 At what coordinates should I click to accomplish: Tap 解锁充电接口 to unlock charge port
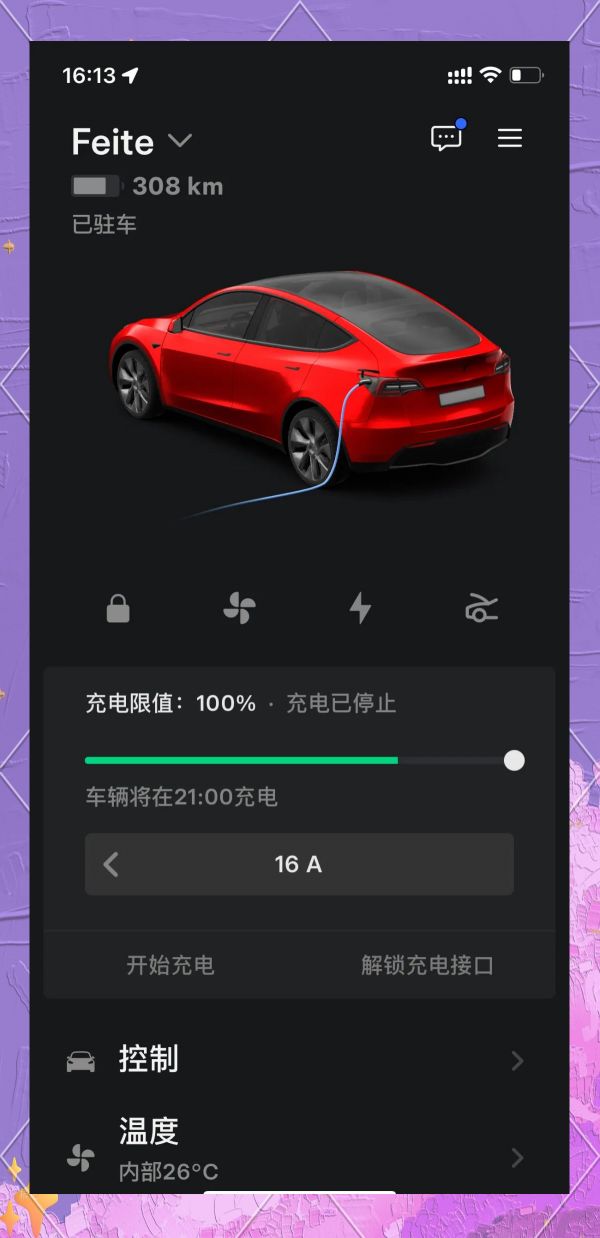[x=427, y=965]
